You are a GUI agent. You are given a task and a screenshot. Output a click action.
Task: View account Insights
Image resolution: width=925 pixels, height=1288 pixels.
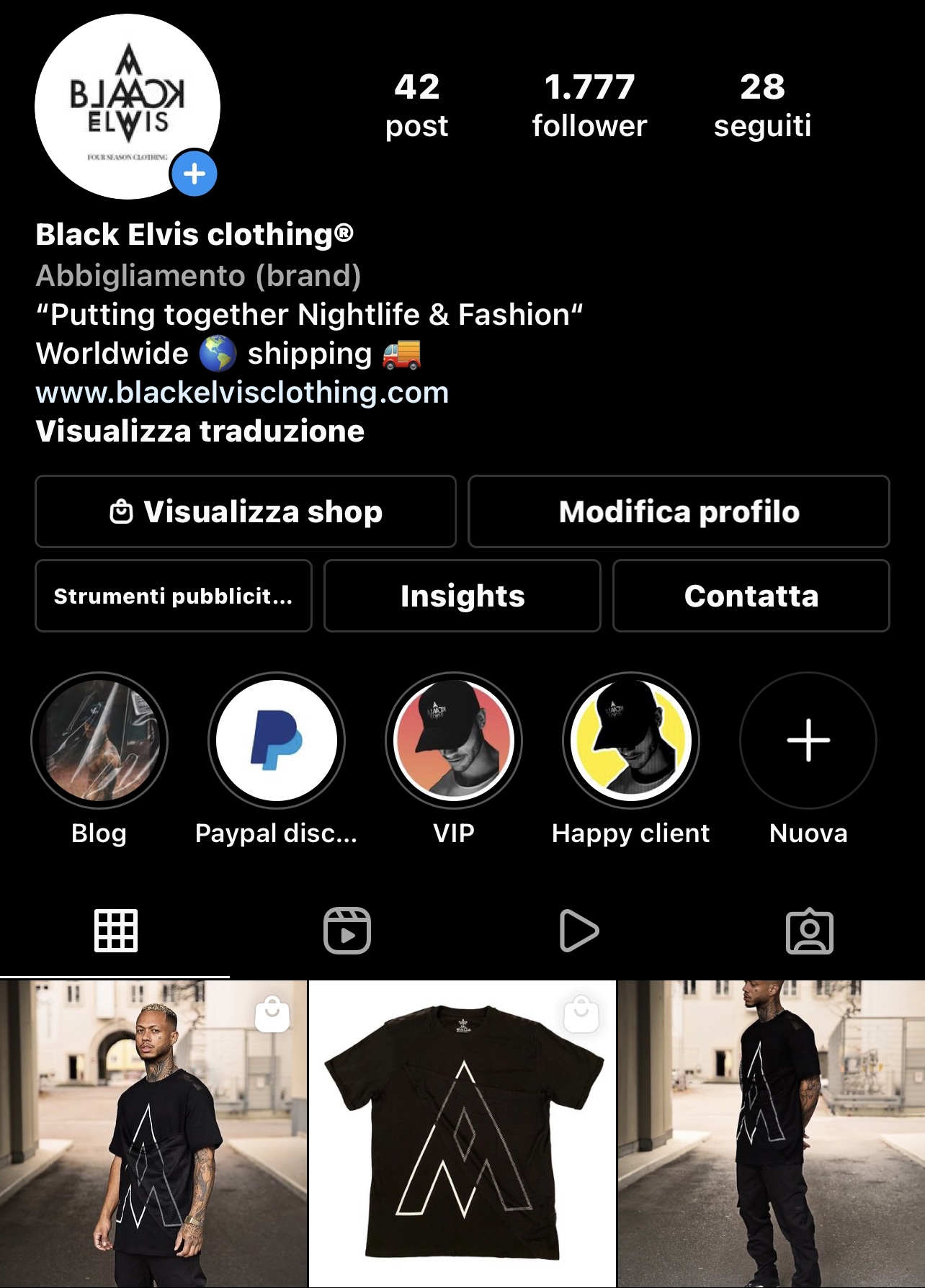463,596
